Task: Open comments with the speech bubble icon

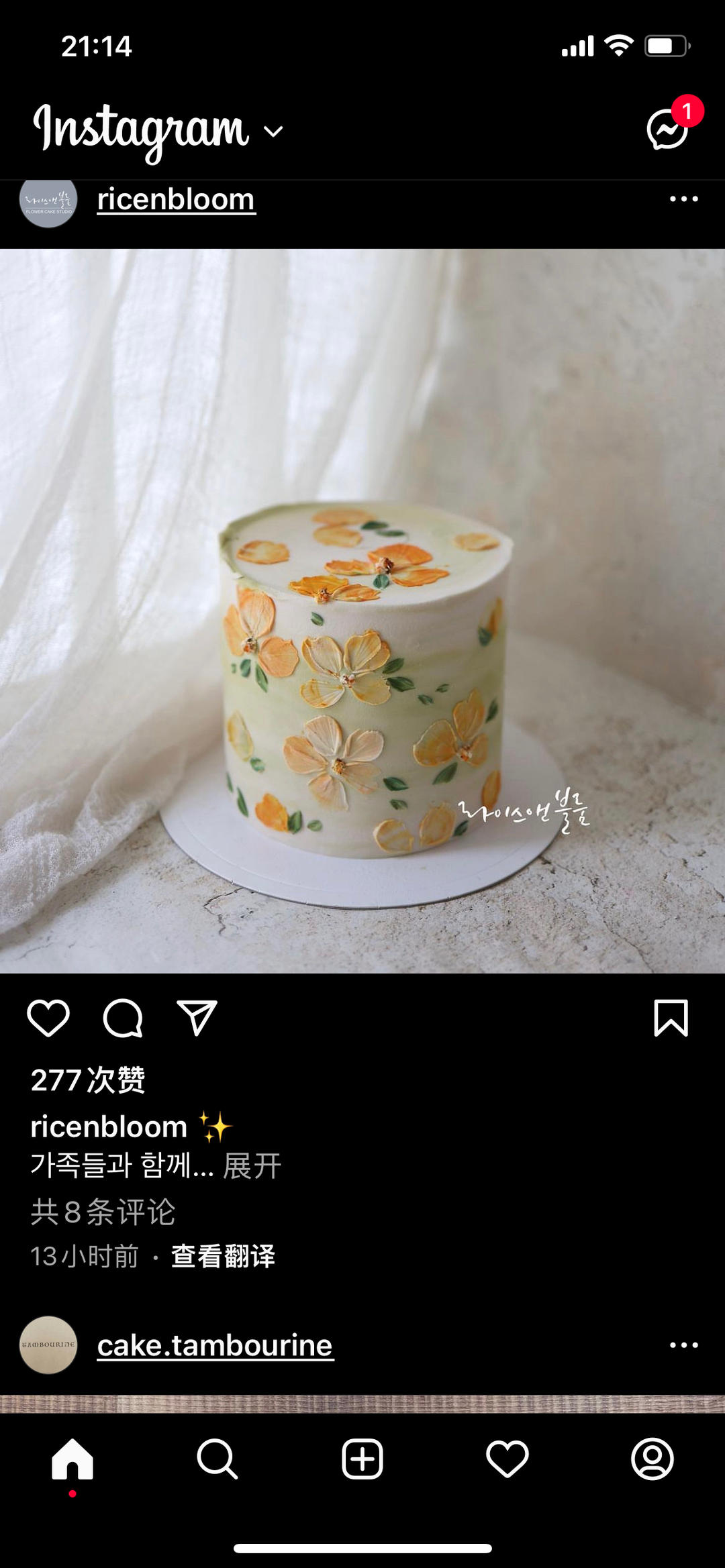Action: (x=121, y=1018)
